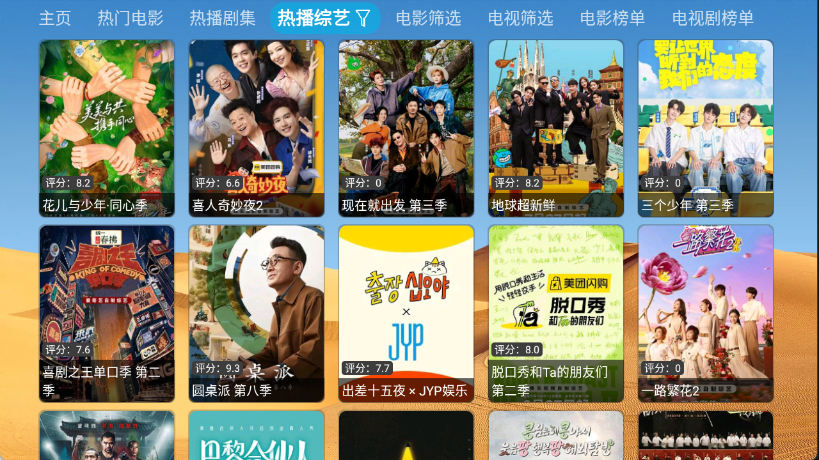Select the 地球超新鲜 show tile
The image size is (819, 460).
coord(556,128)
